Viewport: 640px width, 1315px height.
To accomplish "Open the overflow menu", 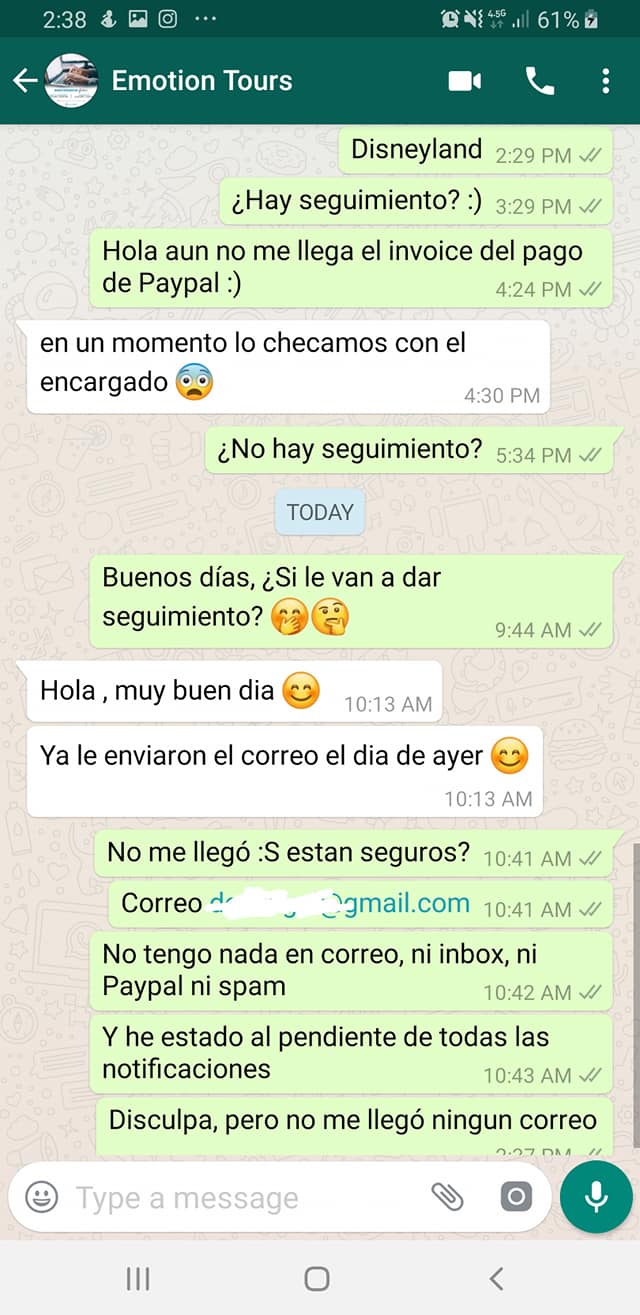I will click(605, 81).
